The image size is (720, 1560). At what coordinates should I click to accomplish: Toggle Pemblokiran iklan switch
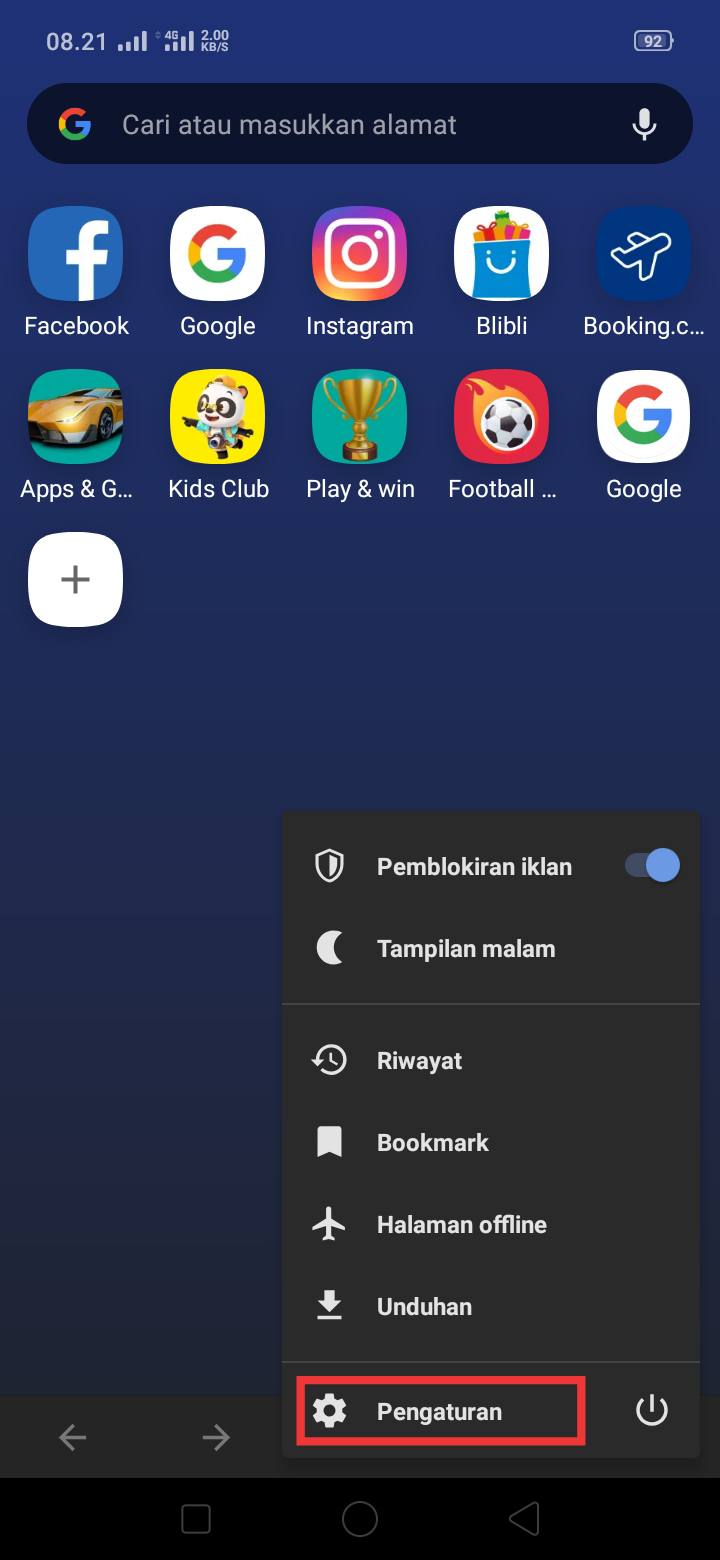coord(652,866)
